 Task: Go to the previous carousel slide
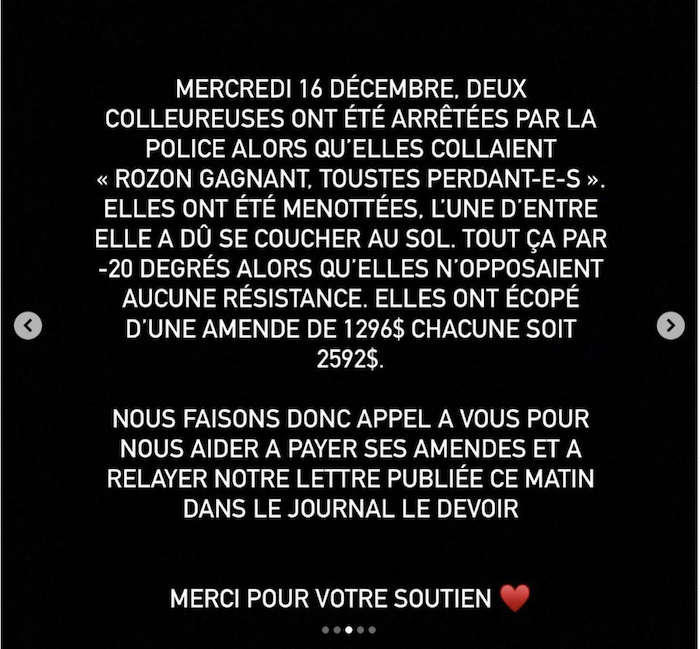28,325
